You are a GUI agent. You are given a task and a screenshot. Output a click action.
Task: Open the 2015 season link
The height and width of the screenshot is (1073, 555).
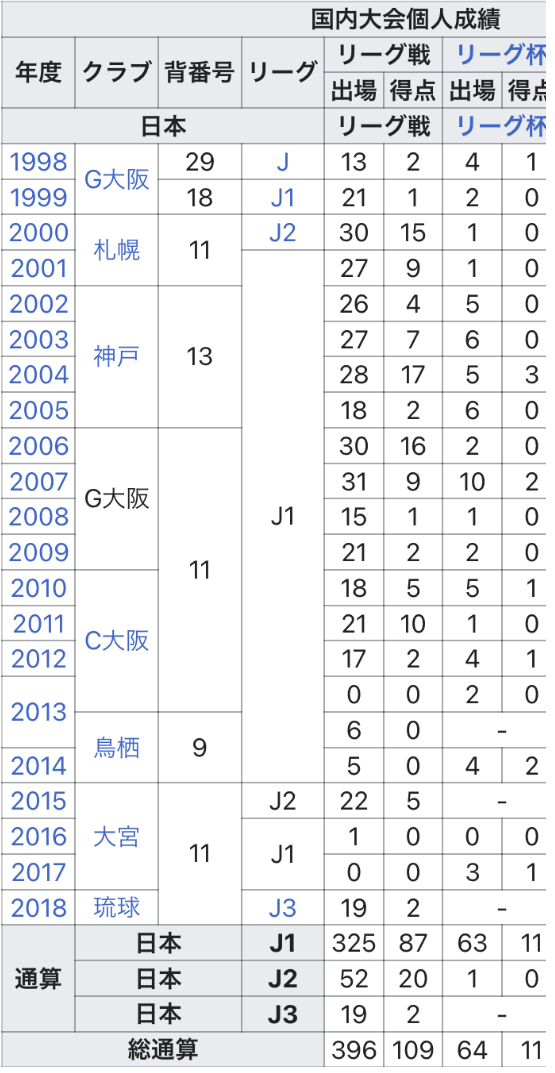[x=38, y=801]
